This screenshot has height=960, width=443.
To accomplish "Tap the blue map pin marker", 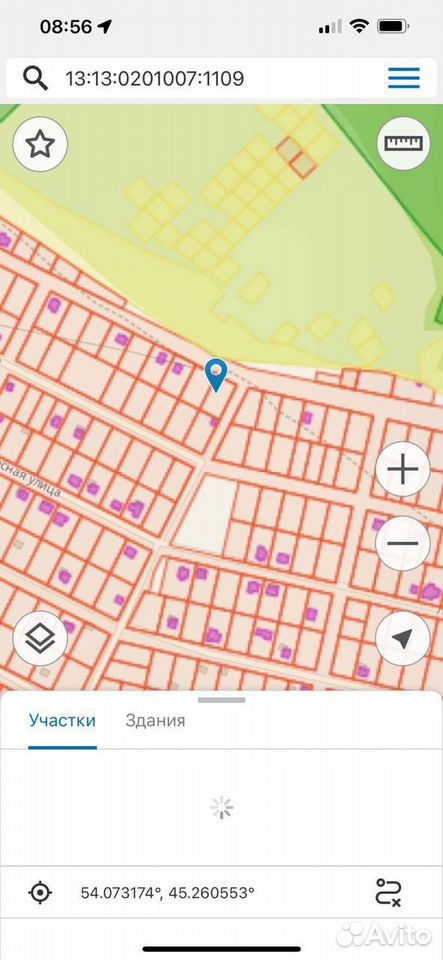I will click(x=215, y=375).
